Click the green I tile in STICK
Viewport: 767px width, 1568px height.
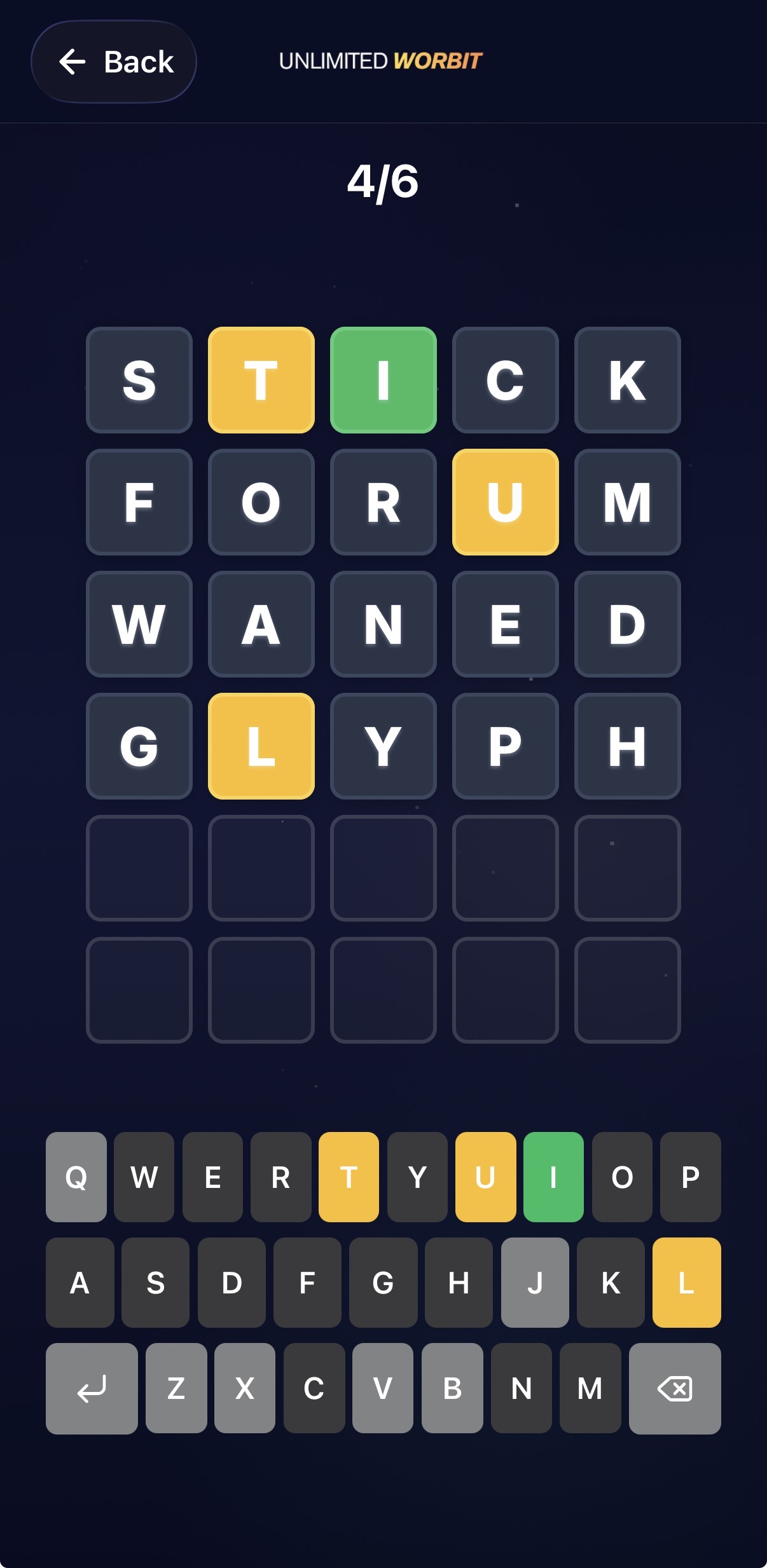[x=382, y=379]
